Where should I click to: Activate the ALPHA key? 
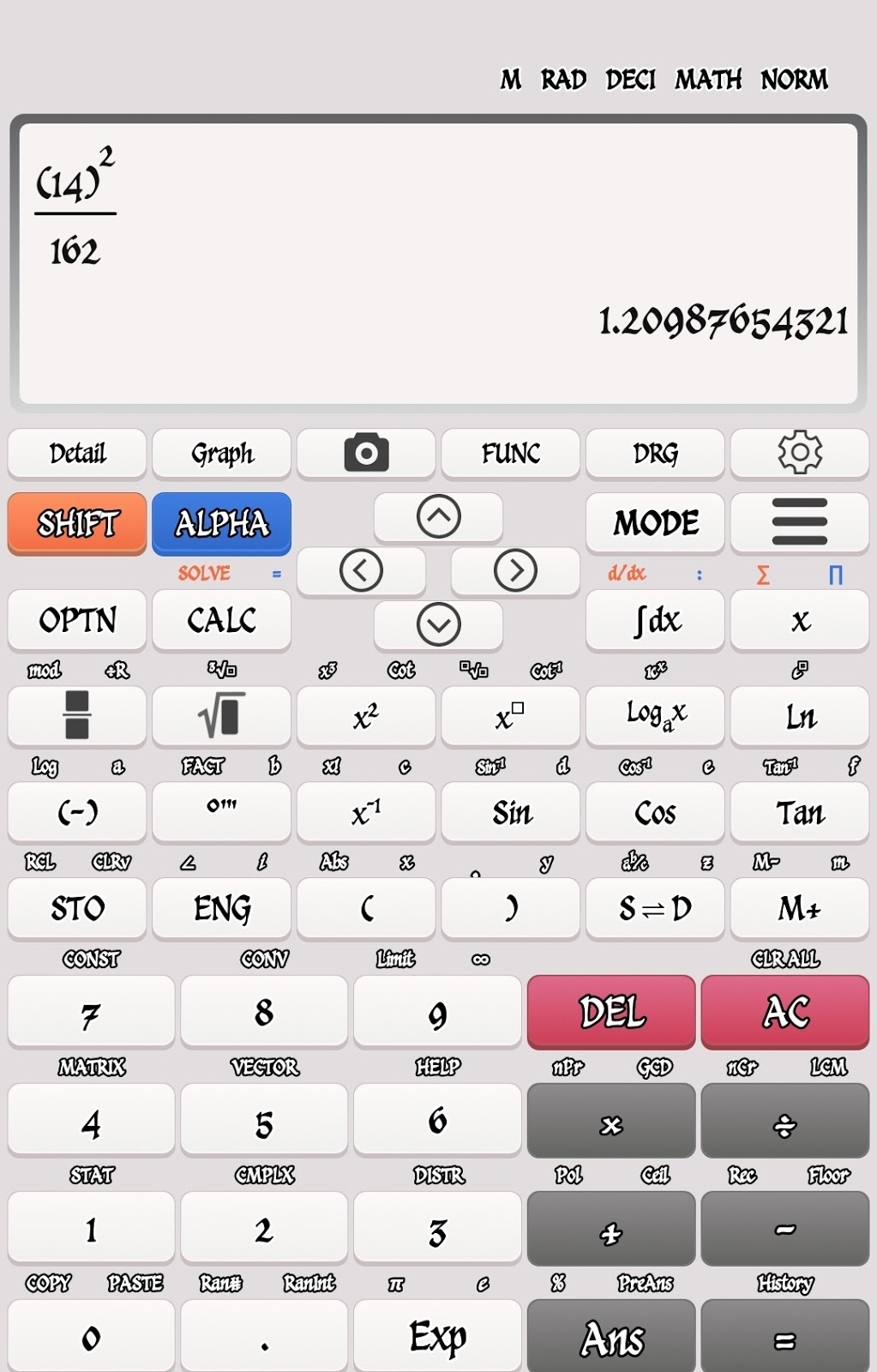[x=221, y=522]
